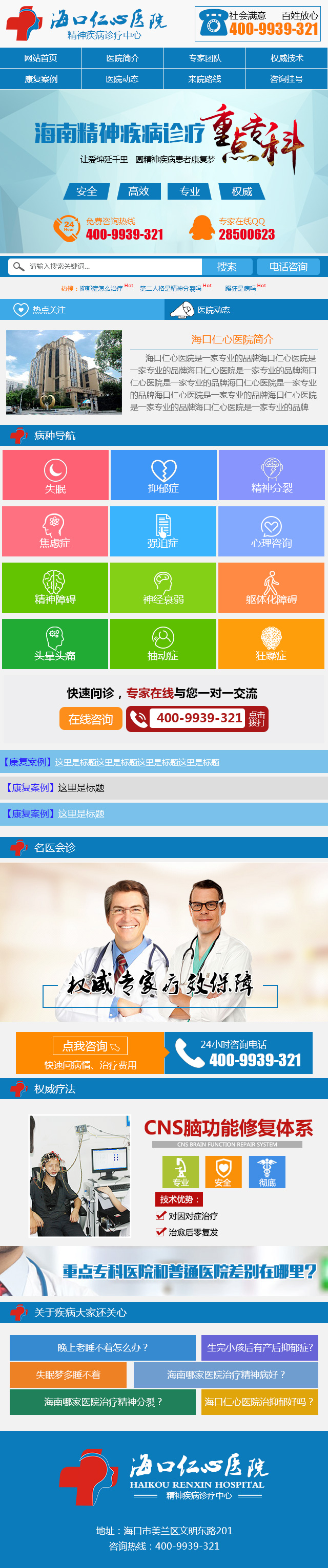Viewport: 328px width, 1568px height.
Task: Tap 点我咨询 under the doctors banner
Action: tap(90, 1046)
